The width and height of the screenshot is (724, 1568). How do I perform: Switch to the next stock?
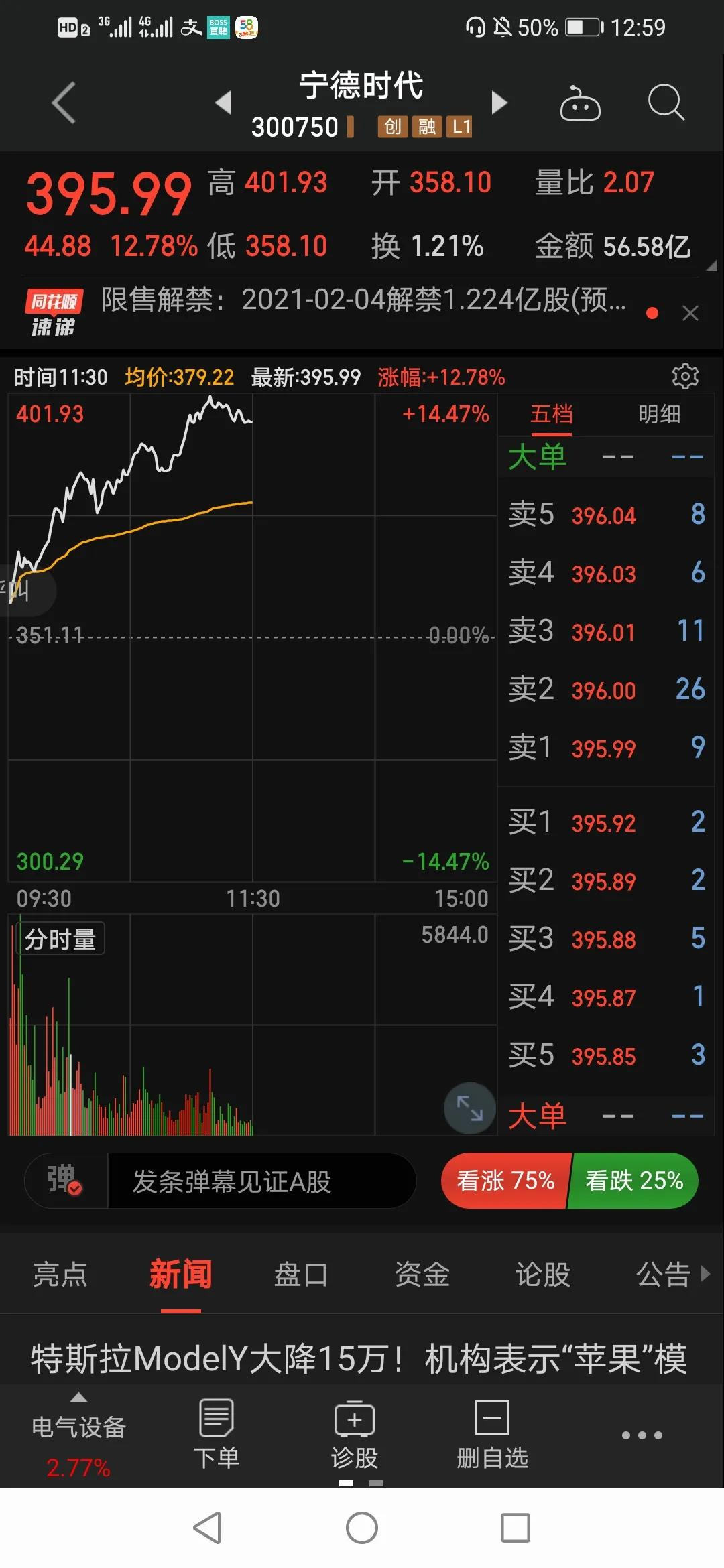pos(499,103)
